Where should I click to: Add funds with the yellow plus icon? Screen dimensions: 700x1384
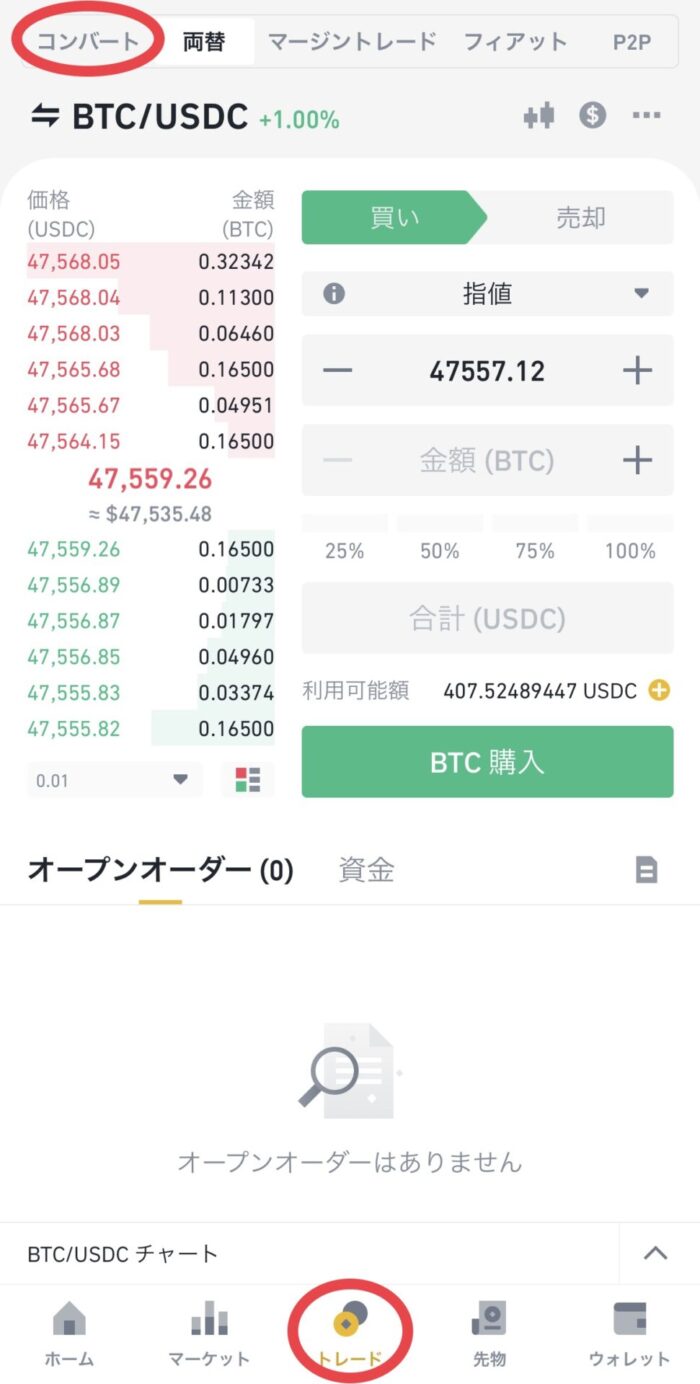pos(659,690)
